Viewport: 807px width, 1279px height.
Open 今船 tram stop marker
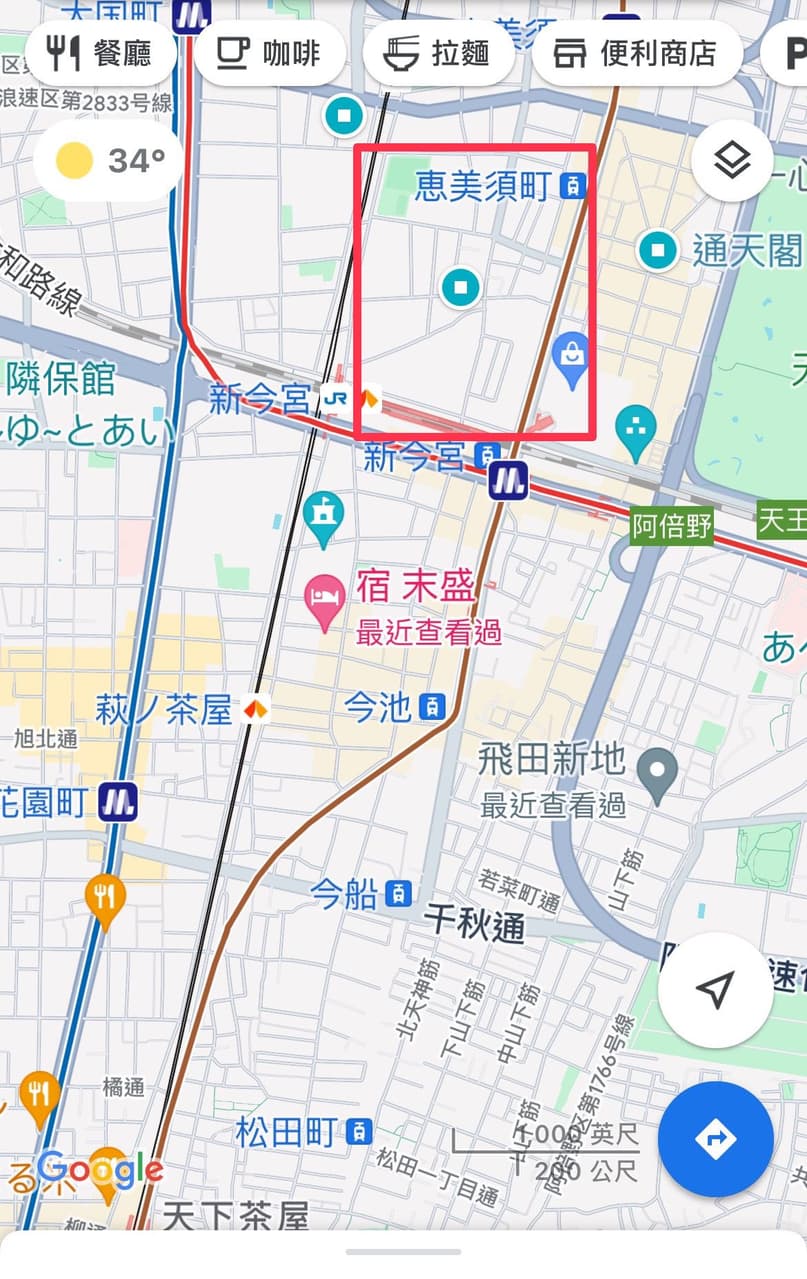pyautogui.click(x=399, y=894)
